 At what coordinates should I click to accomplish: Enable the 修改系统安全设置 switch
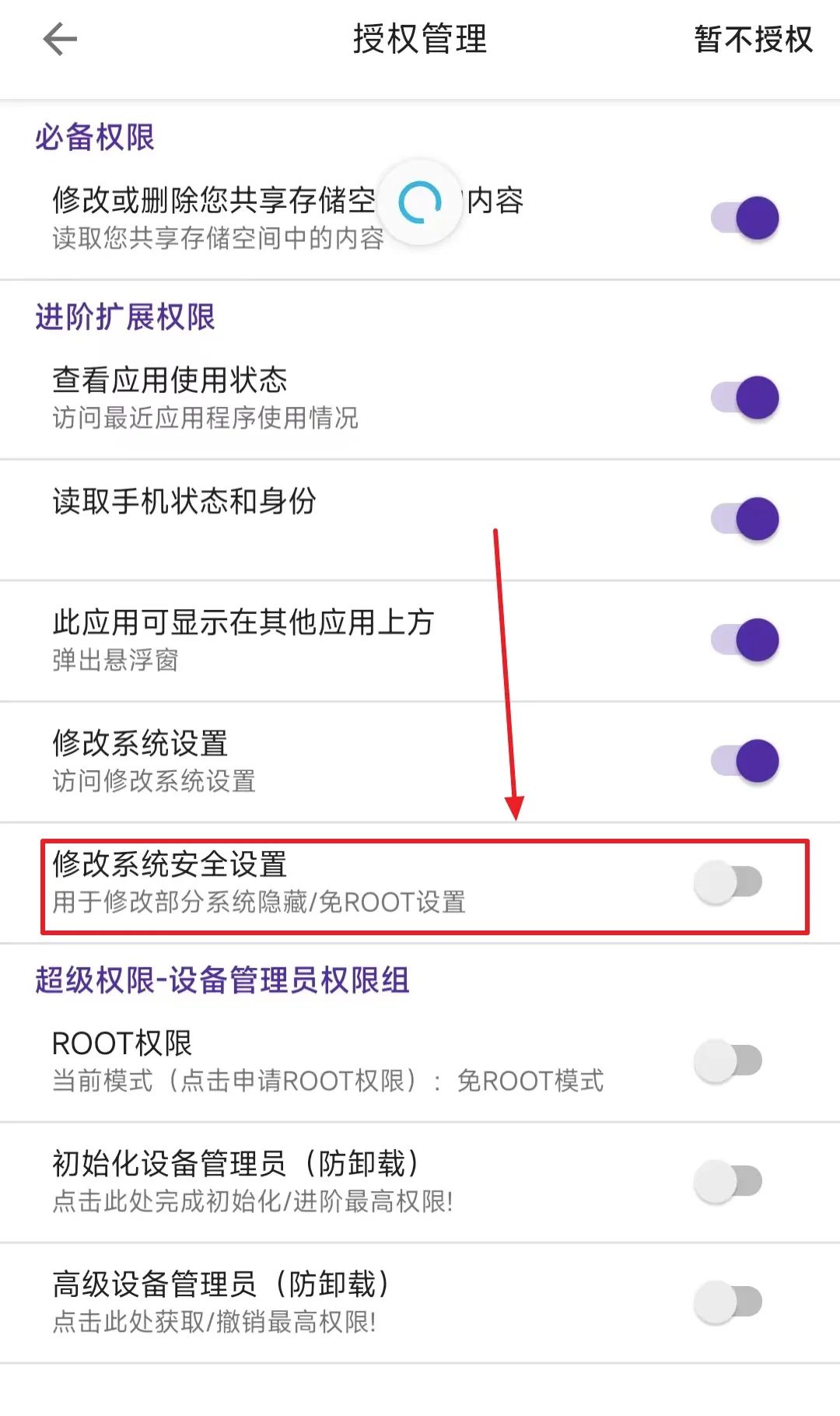[x=729, y=881]
